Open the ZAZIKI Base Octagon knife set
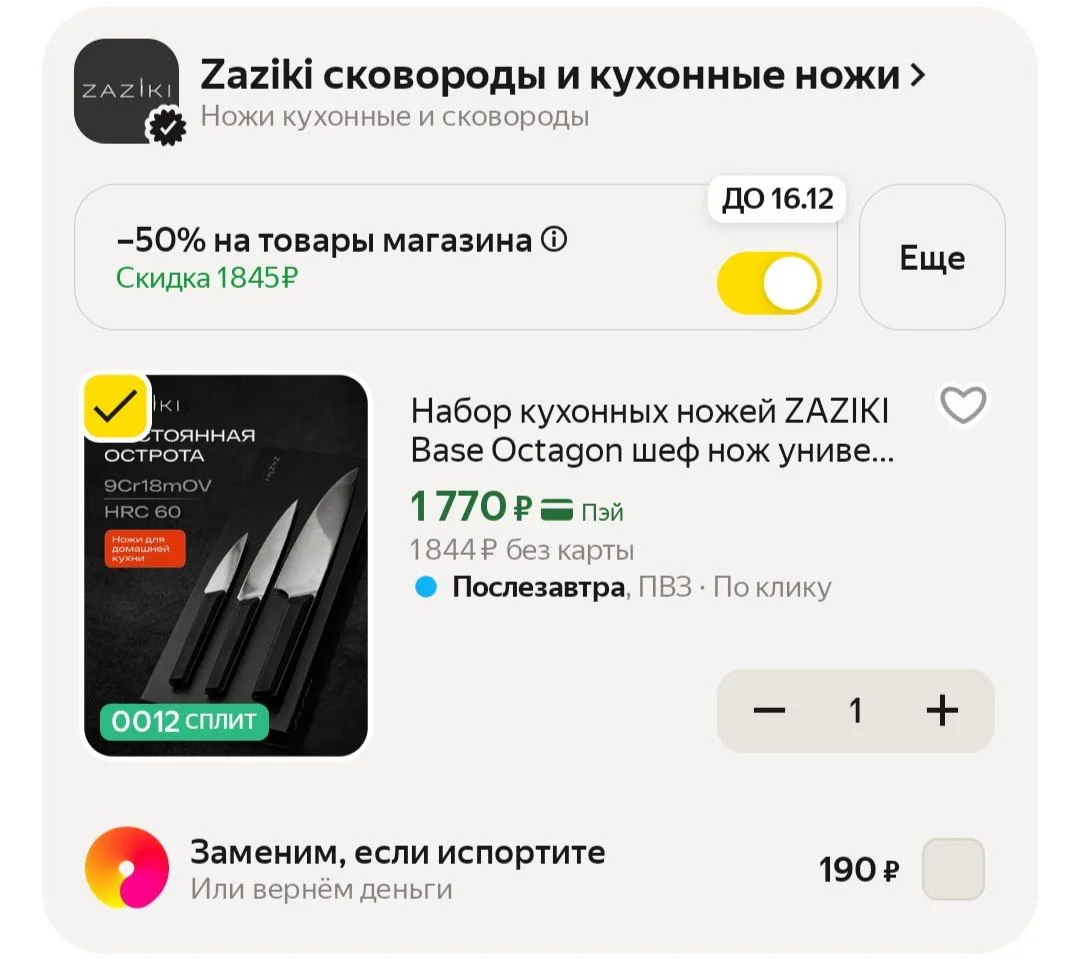The height and width of the screenshot is (965, 1080). pyautogui.click(x=652, y=430)
